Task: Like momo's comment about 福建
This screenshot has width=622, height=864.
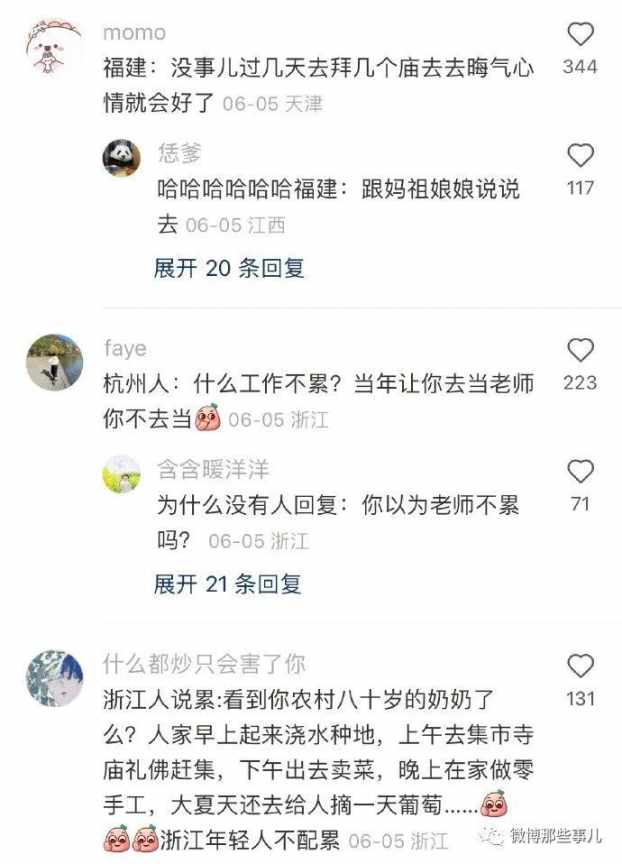Action: point(580,35)
